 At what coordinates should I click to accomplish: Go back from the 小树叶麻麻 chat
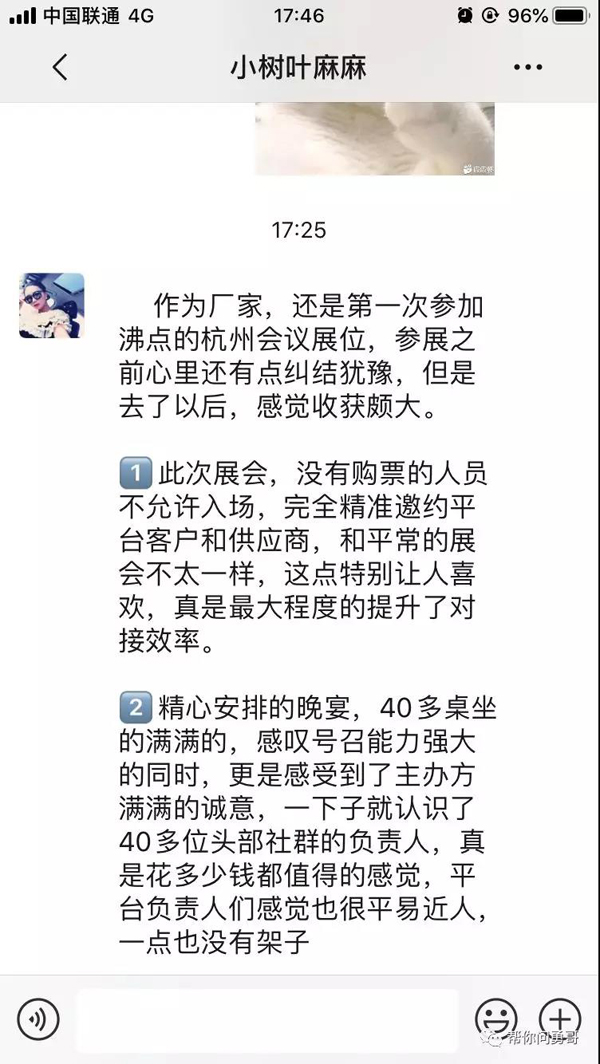(x=60, y=68)
